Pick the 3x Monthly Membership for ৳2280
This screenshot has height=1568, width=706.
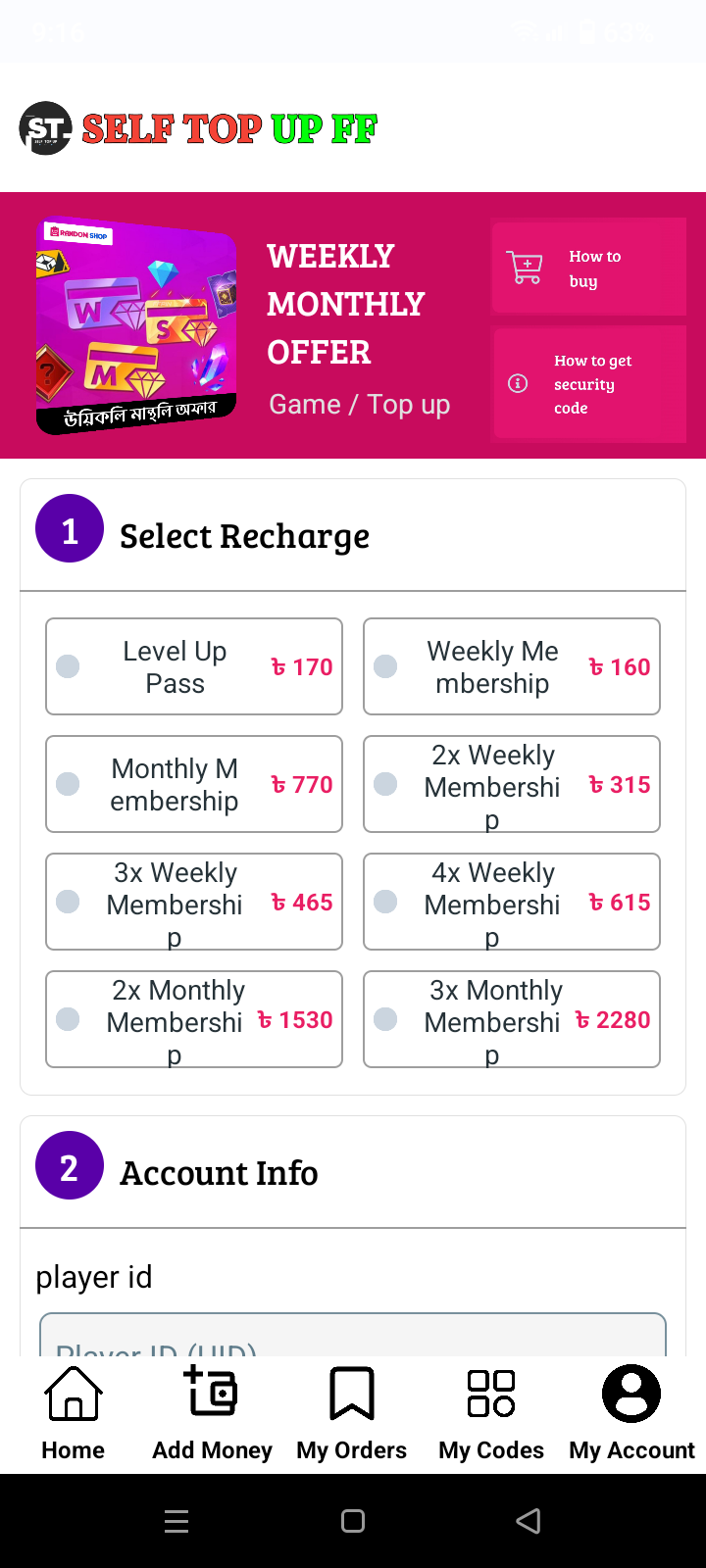512,1019
